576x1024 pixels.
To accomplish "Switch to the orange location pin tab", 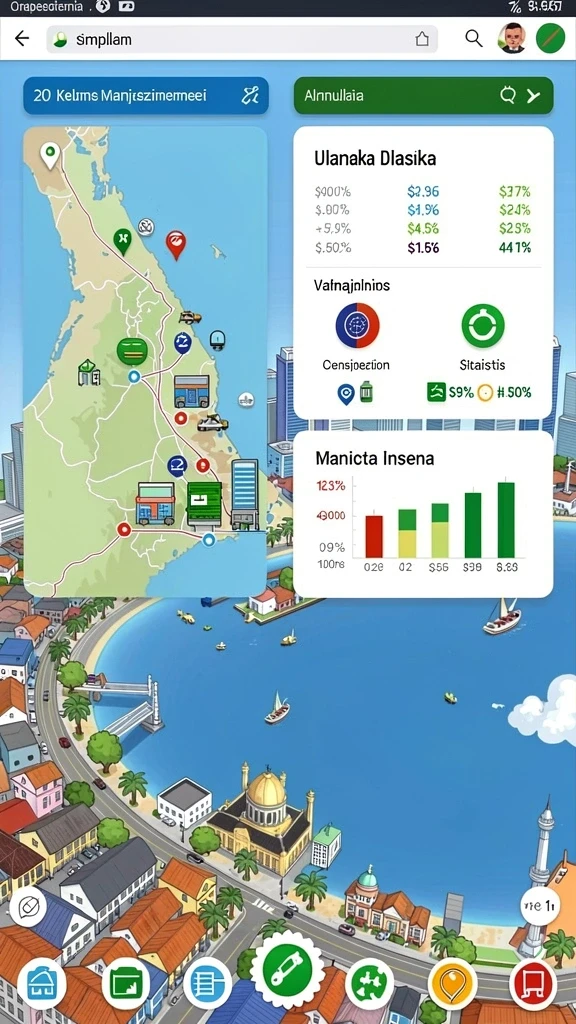I will pyautogui.click(x=451, y=983).
